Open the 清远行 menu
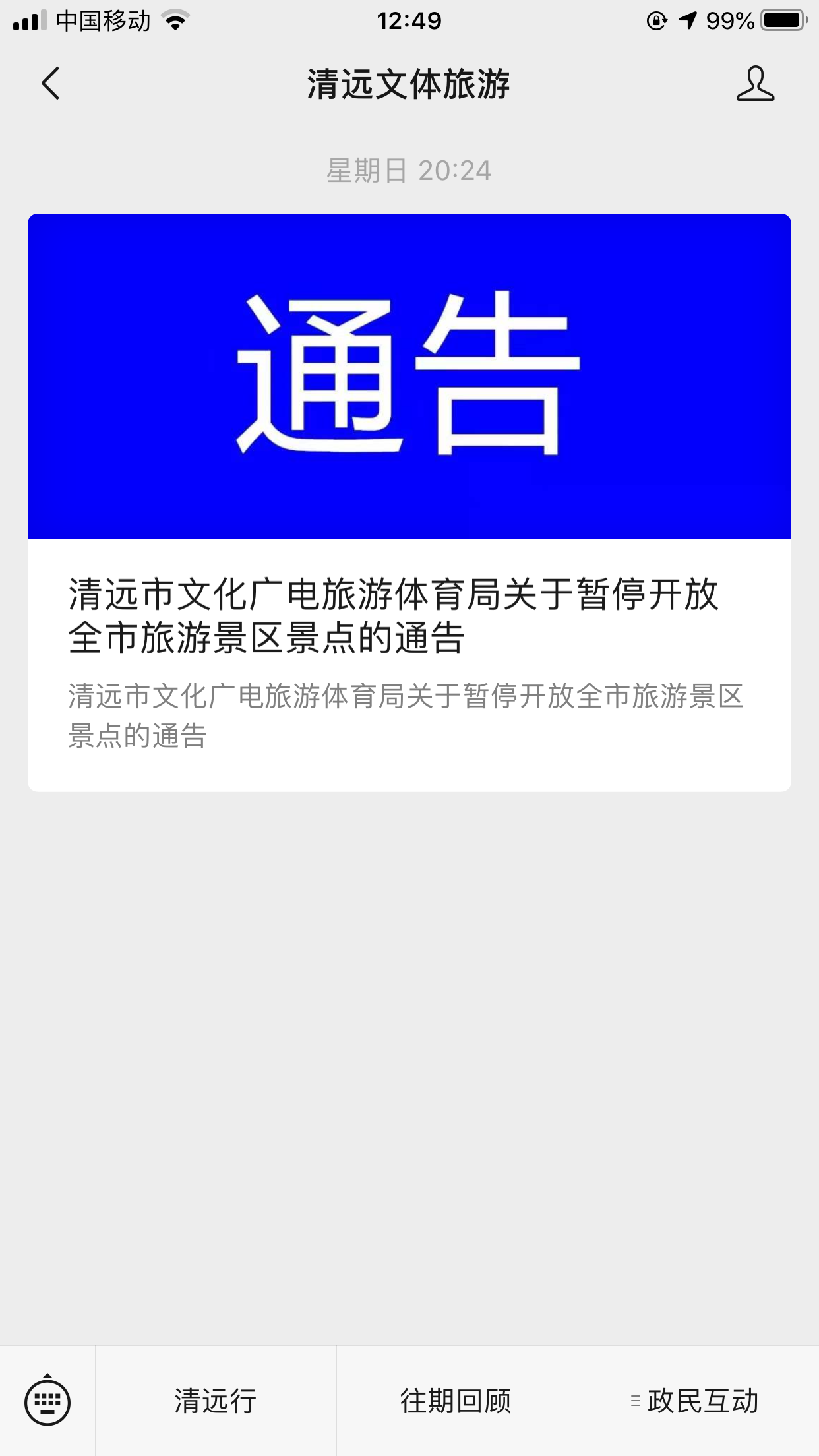Screen dimensions: 819x1456 pyautogui.click(x=216, y=1401)
